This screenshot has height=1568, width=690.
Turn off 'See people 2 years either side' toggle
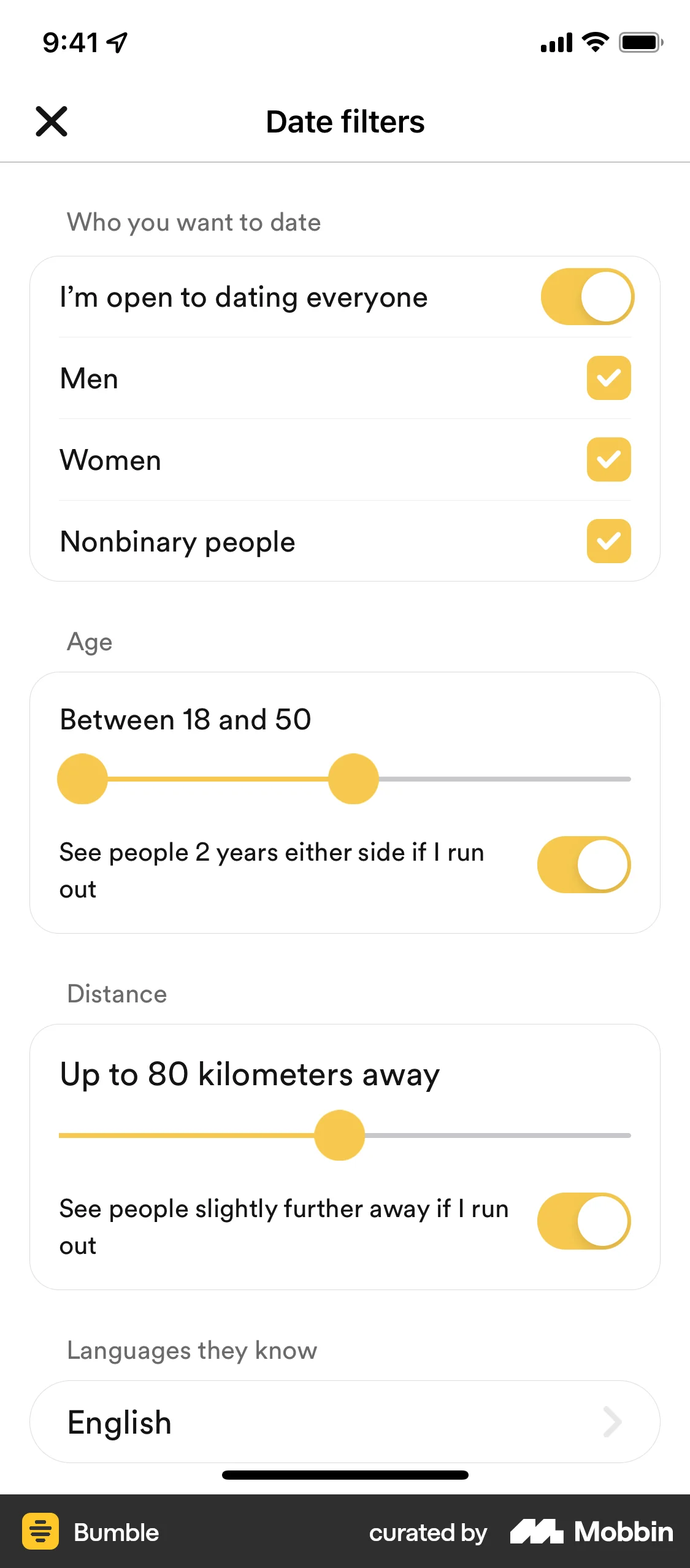click(583, 864)
